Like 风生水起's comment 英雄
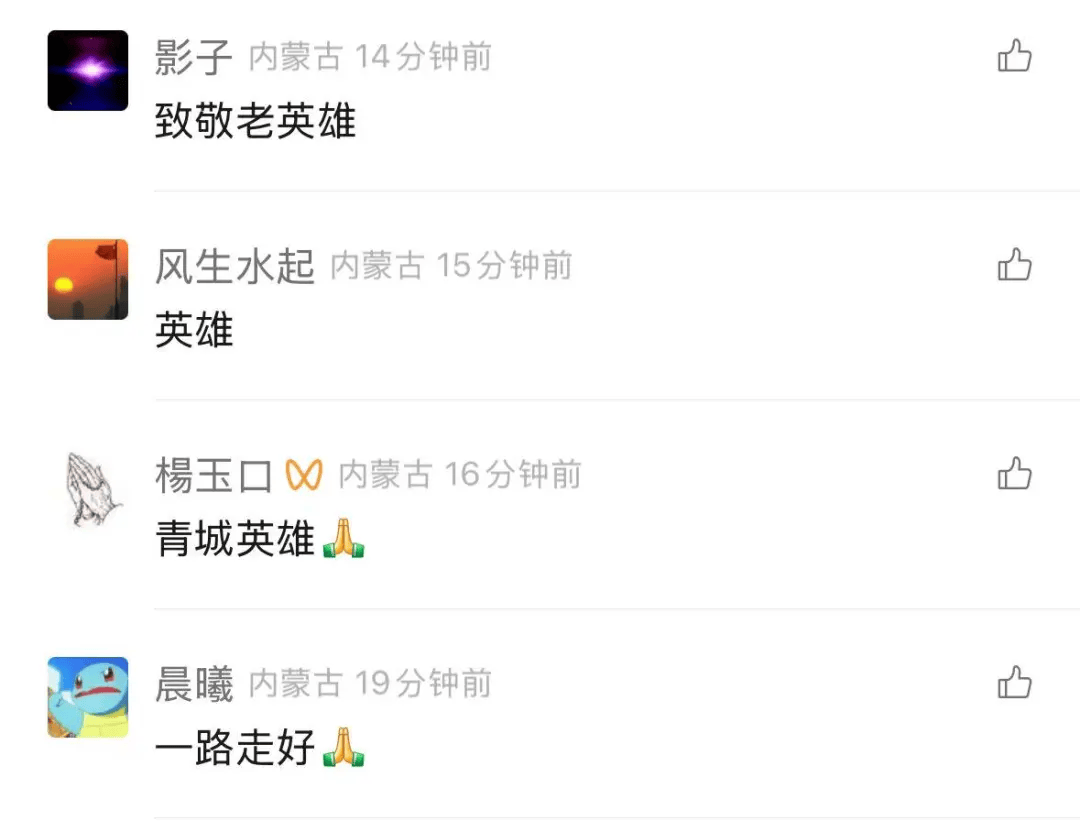Viewport: 1080px width, 821px height. tap(1014, 265)
